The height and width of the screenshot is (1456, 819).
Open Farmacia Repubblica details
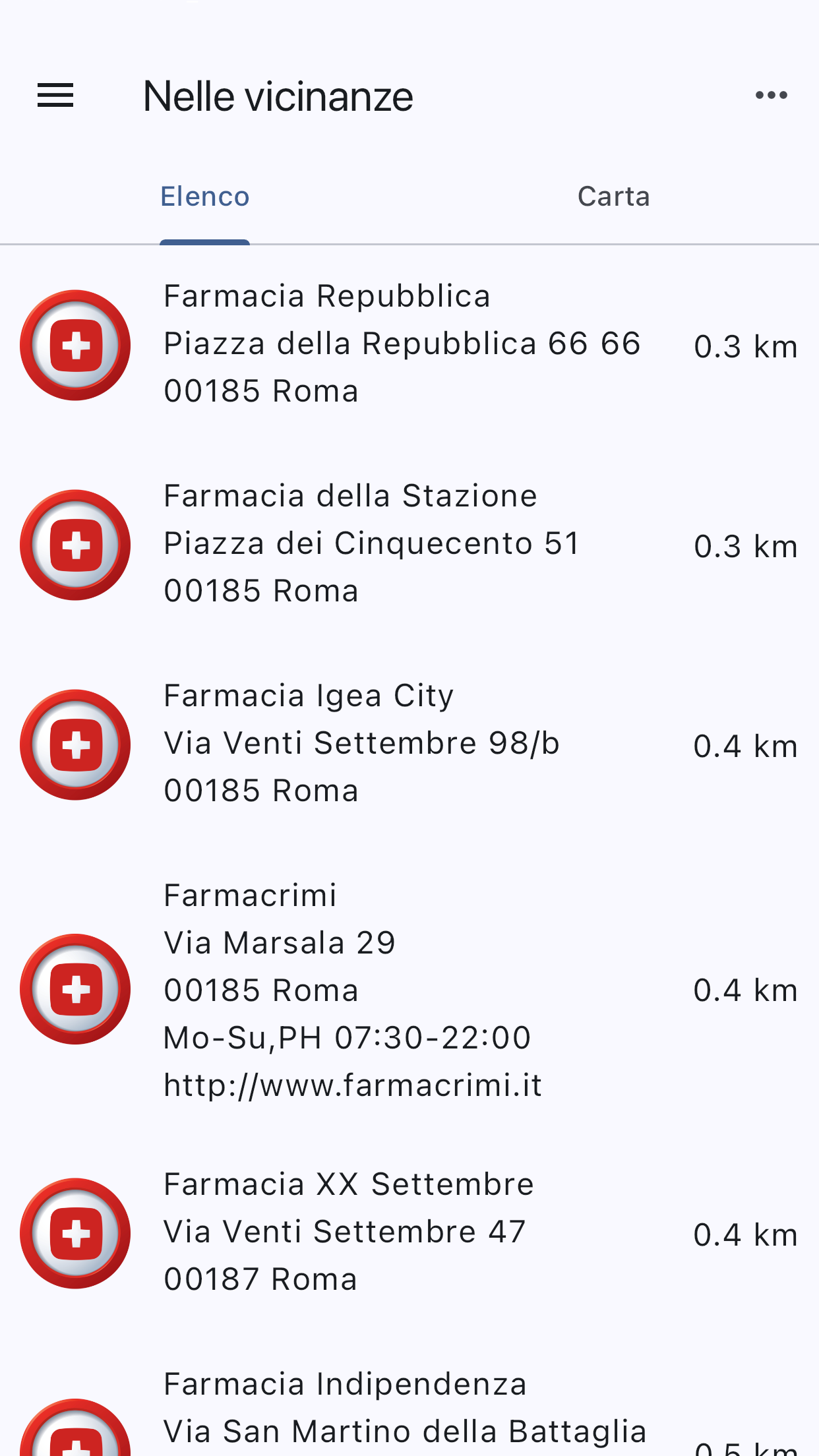[409, 344]
